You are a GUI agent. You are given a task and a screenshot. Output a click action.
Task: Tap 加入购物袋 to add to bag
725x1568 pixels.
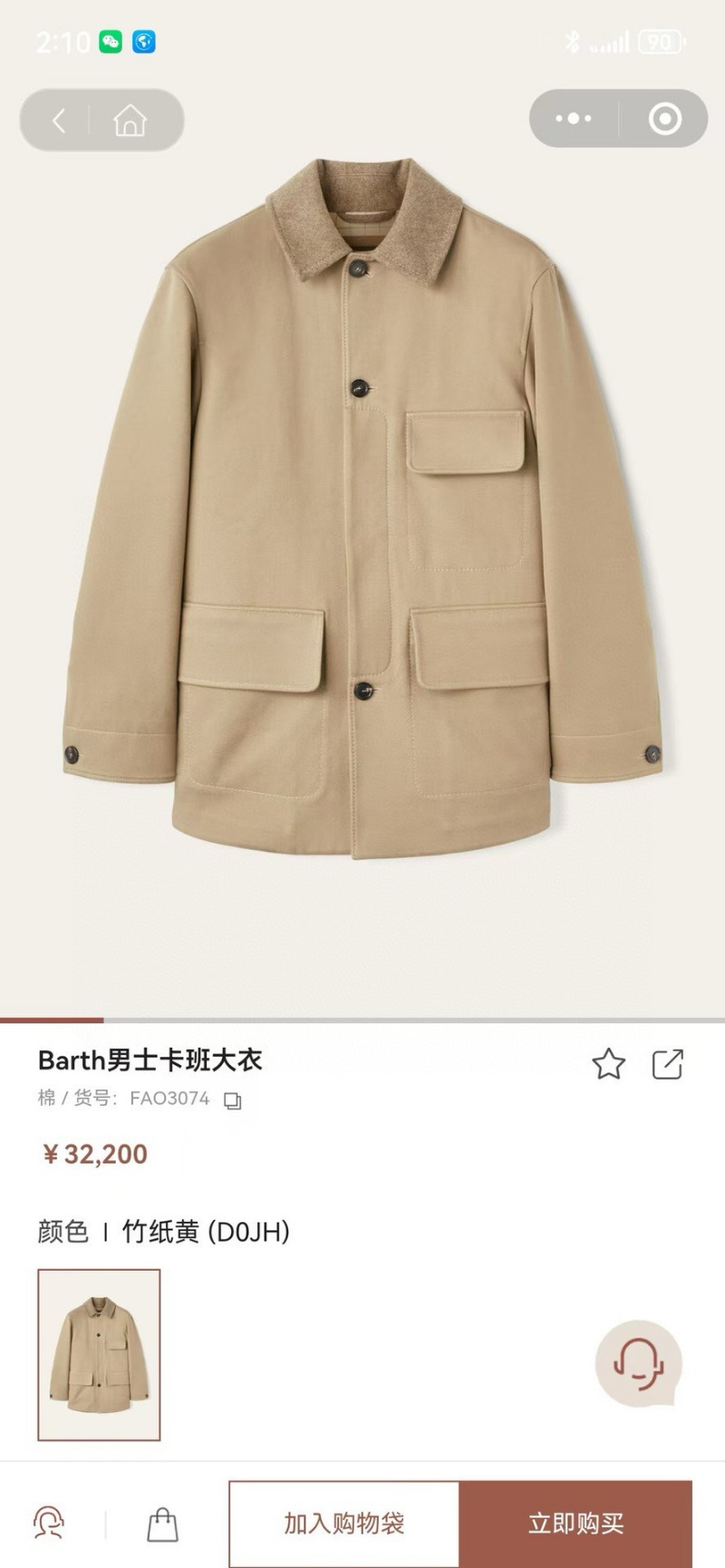point(344,1524)
